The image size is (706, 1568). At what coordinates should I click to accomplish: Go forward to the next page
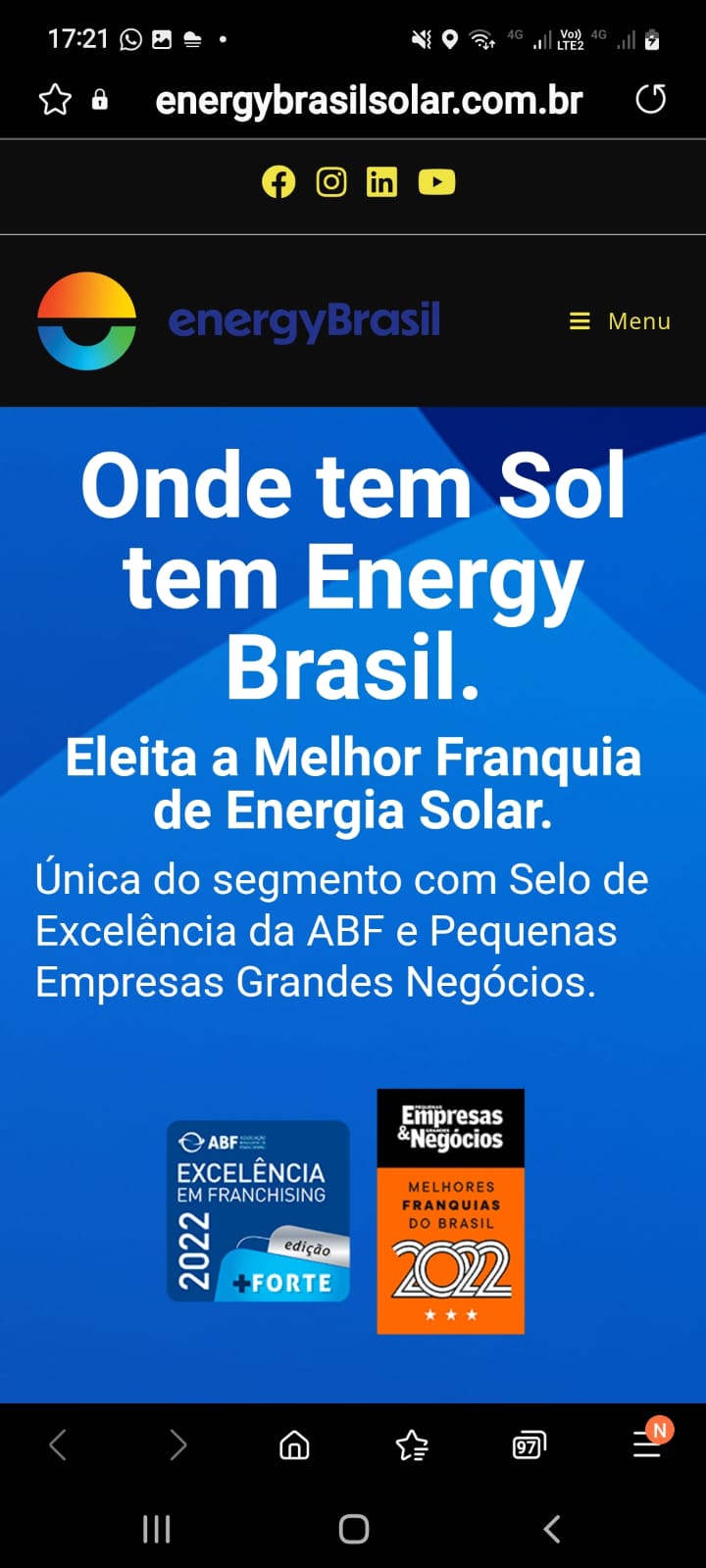click(177, 1445)
